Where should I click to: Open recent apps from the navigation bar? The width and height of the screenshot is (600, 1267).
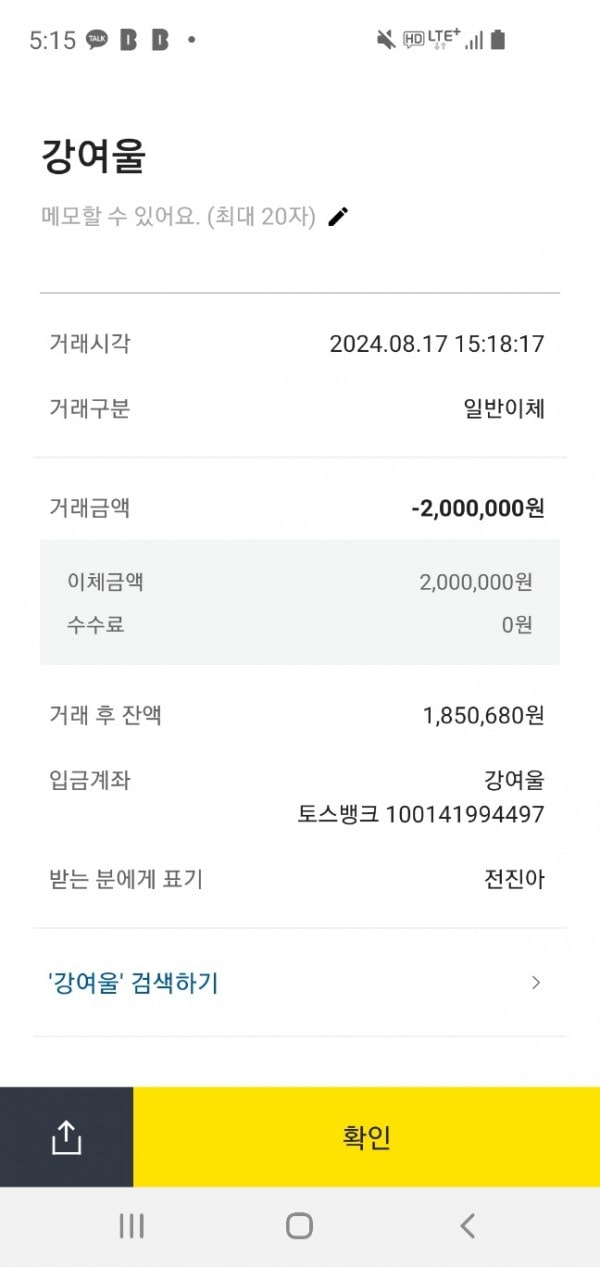[131, 1226]
